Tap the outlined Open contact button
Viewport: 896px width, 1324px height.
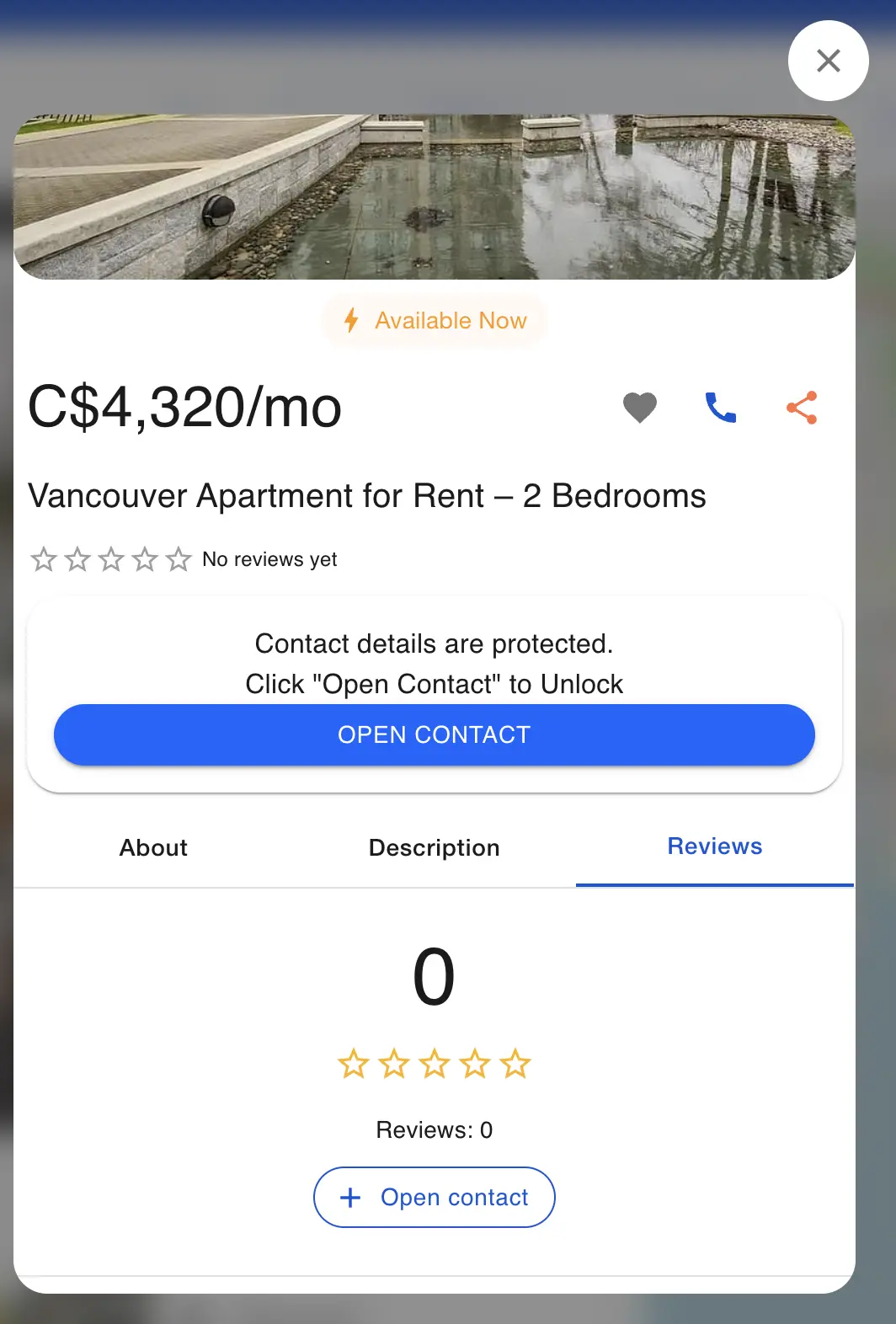tap(435, 1197)
